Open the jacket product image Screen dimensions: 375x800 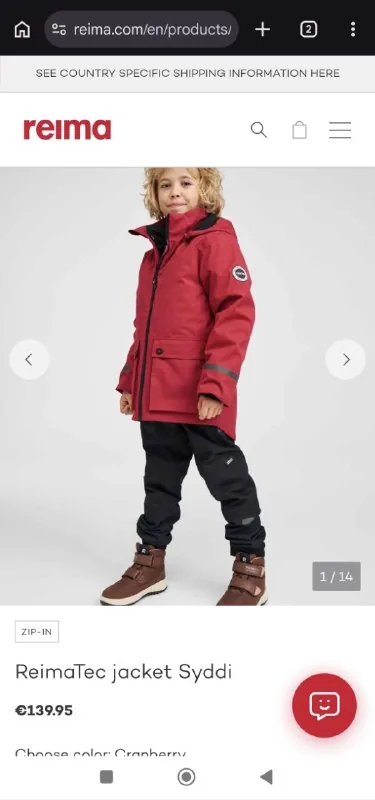pos(187,386)
